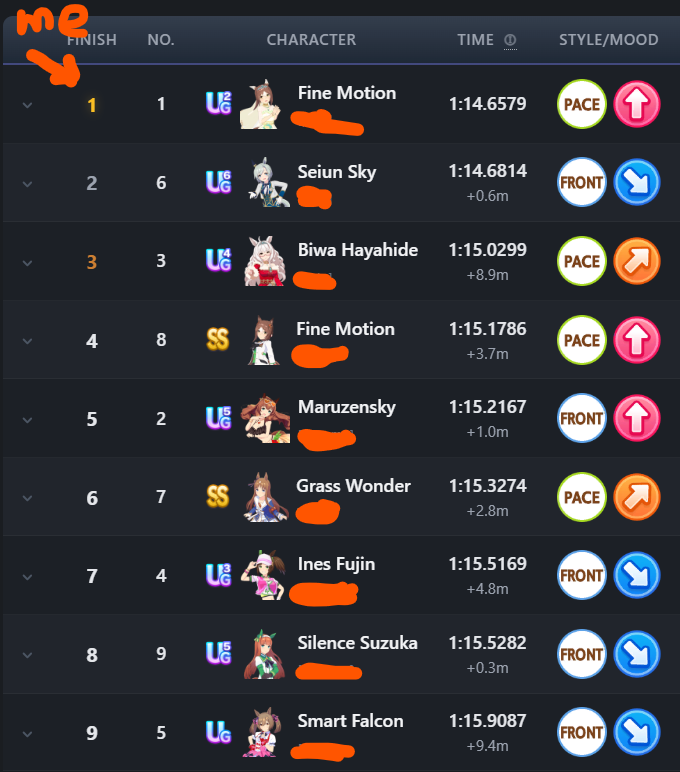This screenshot has width=680, height=772.
Task: Expand the first-place Fine Motion row
Action: click(x=28, y=105)
